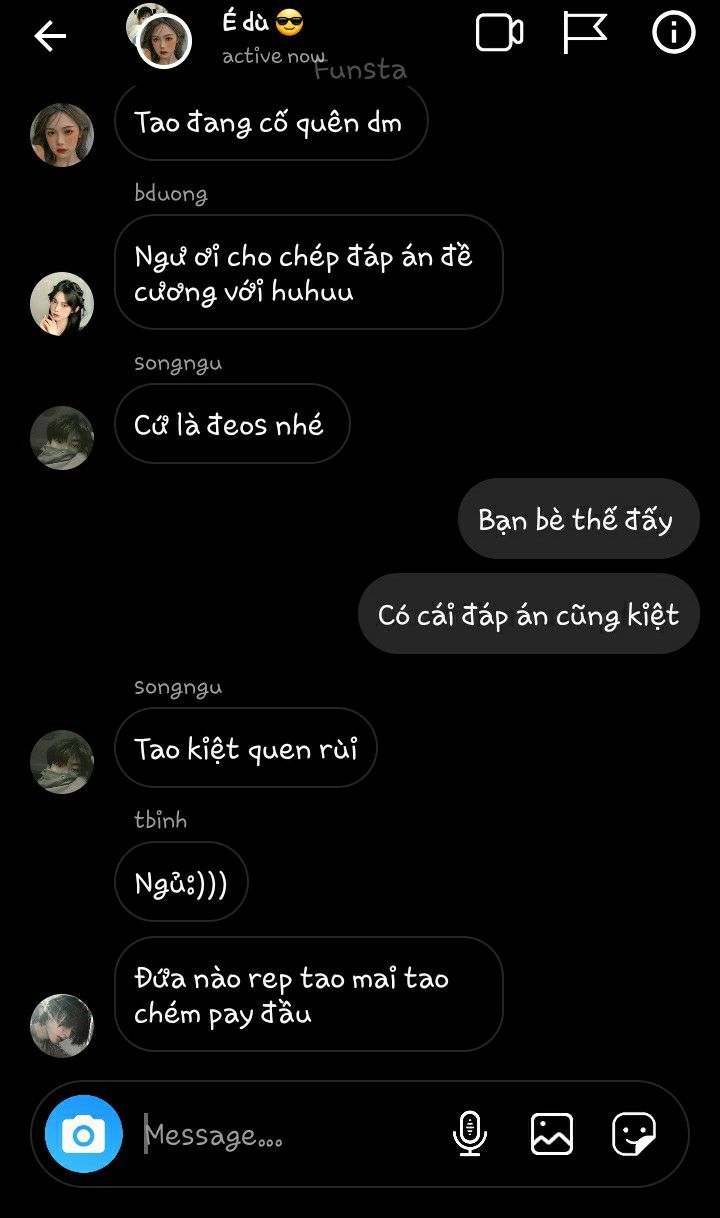The width and height of the screenshot is (720, 1218).
Task: View tbinh's avatar at the last message
Action: coord(62,1025)
